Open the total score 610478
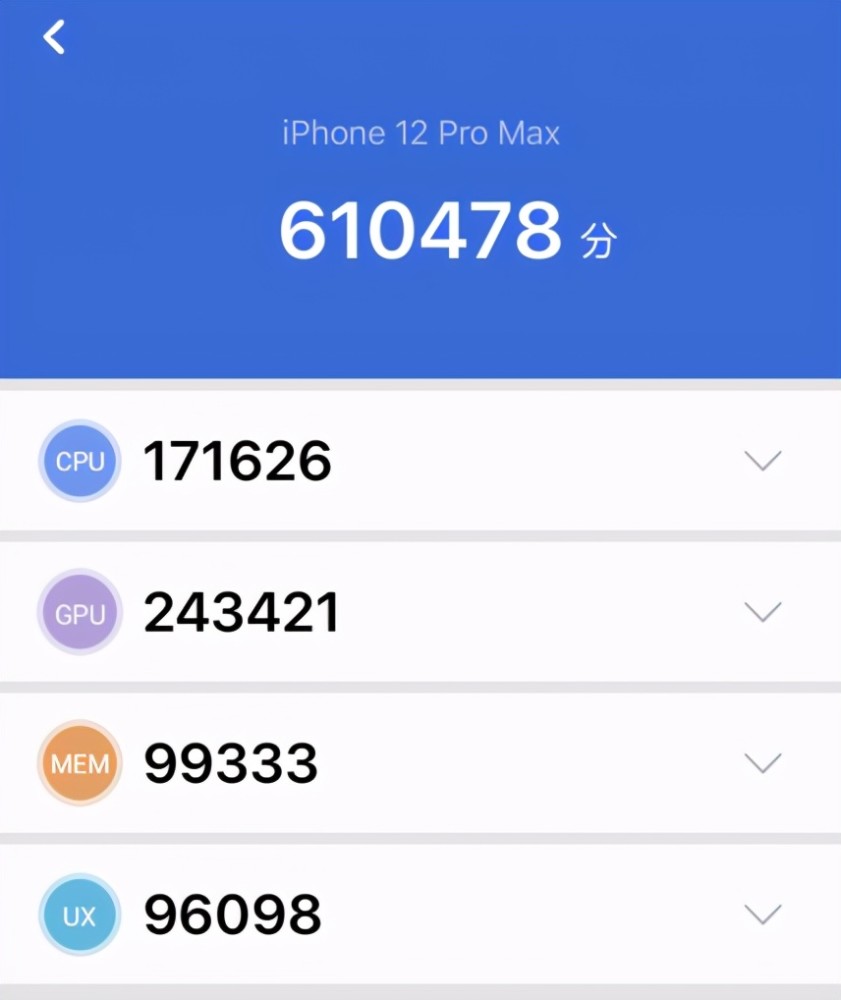The width and height of the screenshot is (841, 1000). click(x=420, y=230)
